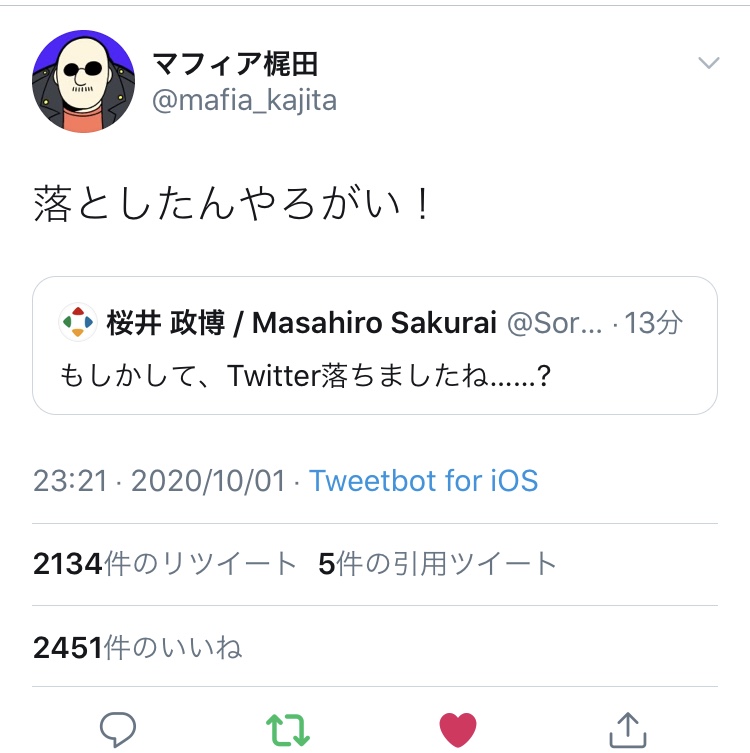
Task: Expand the tweet options chevron
Action: pos(708,64)
